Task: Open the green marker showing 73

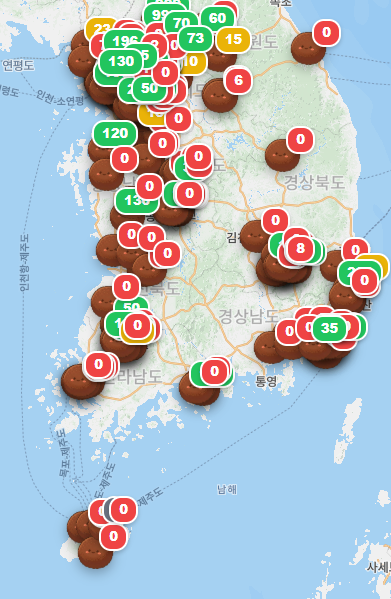Action: 196,38
